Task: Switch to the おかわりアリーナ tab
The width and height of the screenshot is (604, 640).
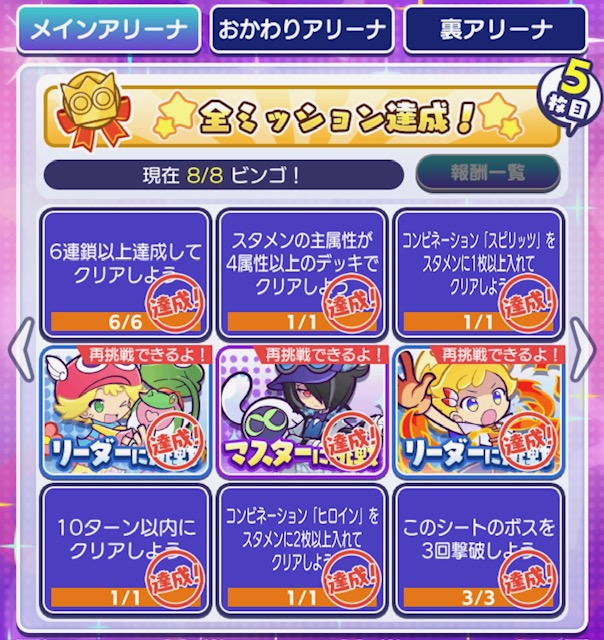Action: point(301,29)
